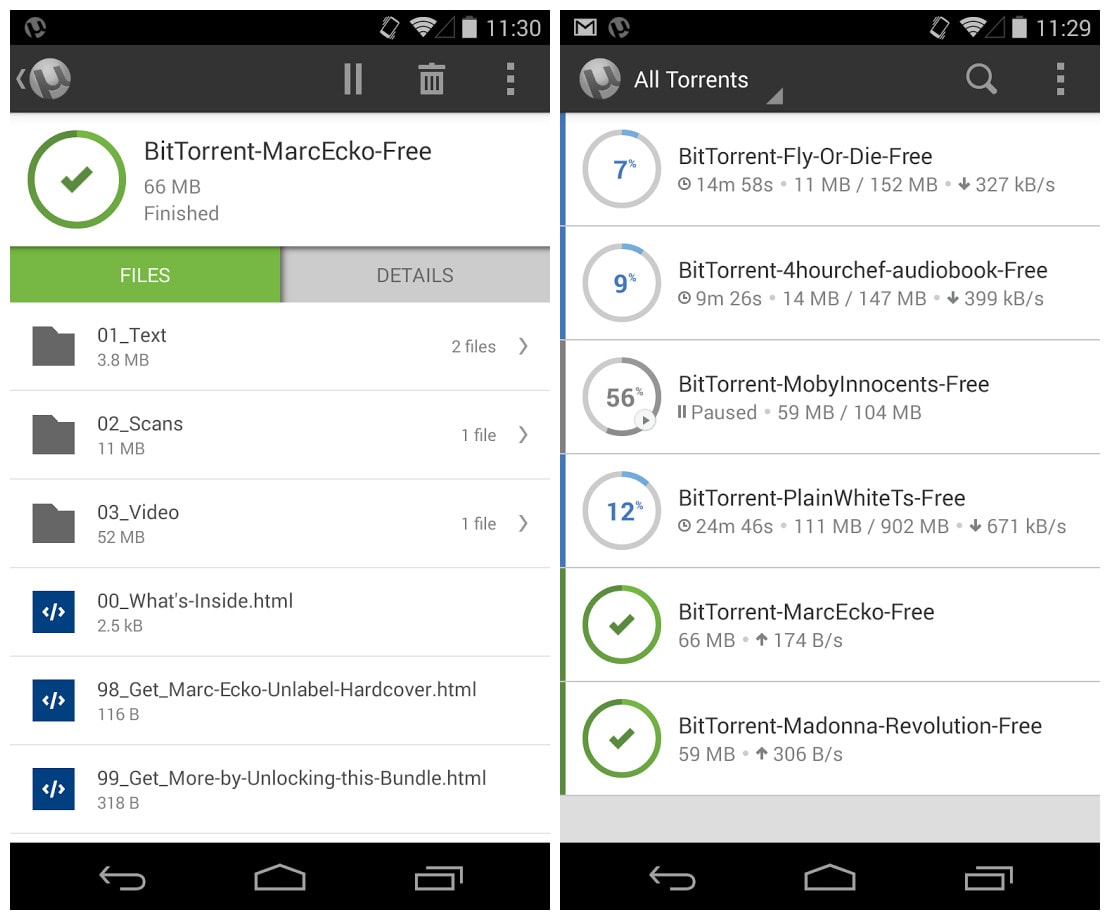Open 98_Get_Marc-Ecko-Unlabel-Hardcover.html
1110x920 pixels.
point(280,700)
